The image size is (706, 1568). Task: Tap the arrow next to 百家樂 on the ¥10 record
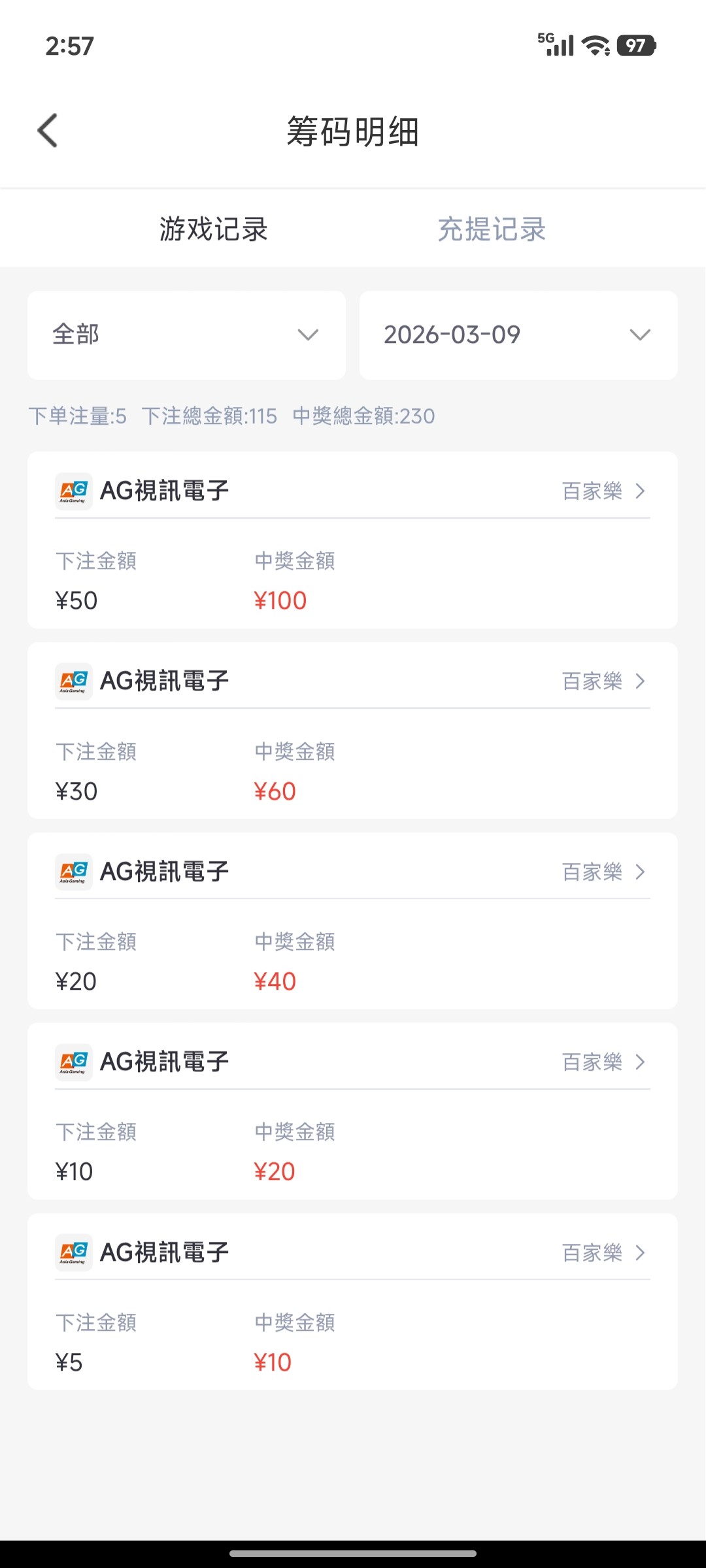click(x=640, y=1062)
